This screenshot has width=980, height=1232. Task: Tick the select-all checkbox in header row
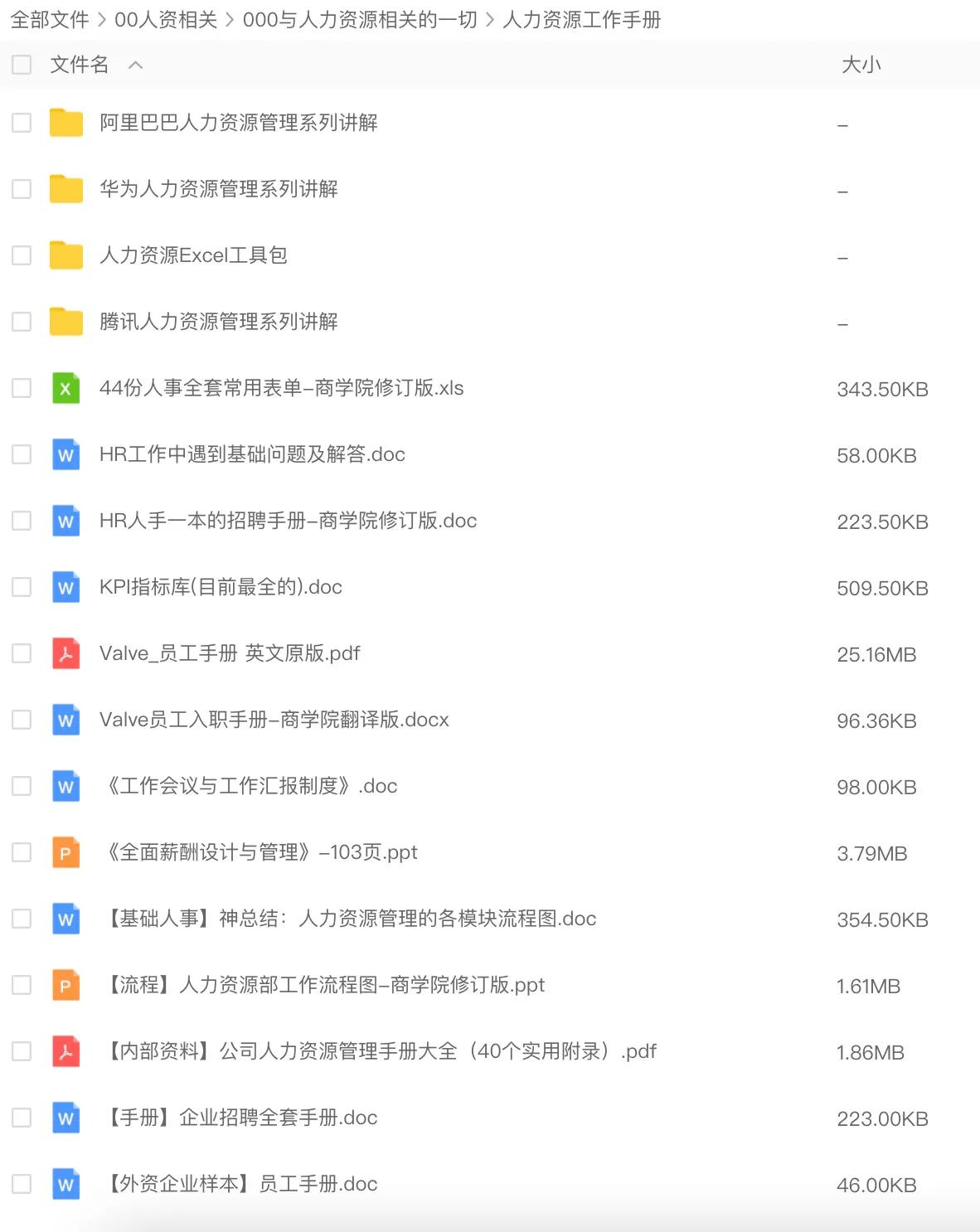pos(22,64)
